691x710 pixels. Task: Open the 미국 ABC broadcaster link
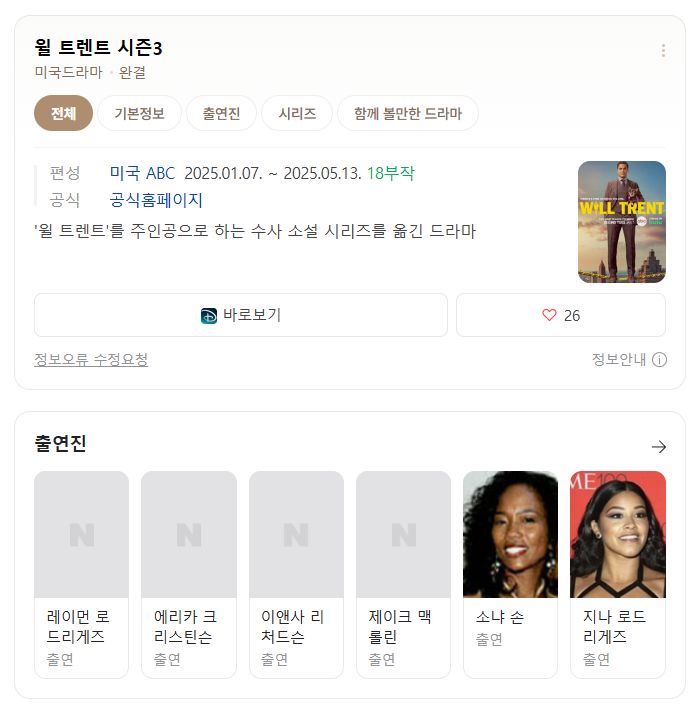[142, 173]
